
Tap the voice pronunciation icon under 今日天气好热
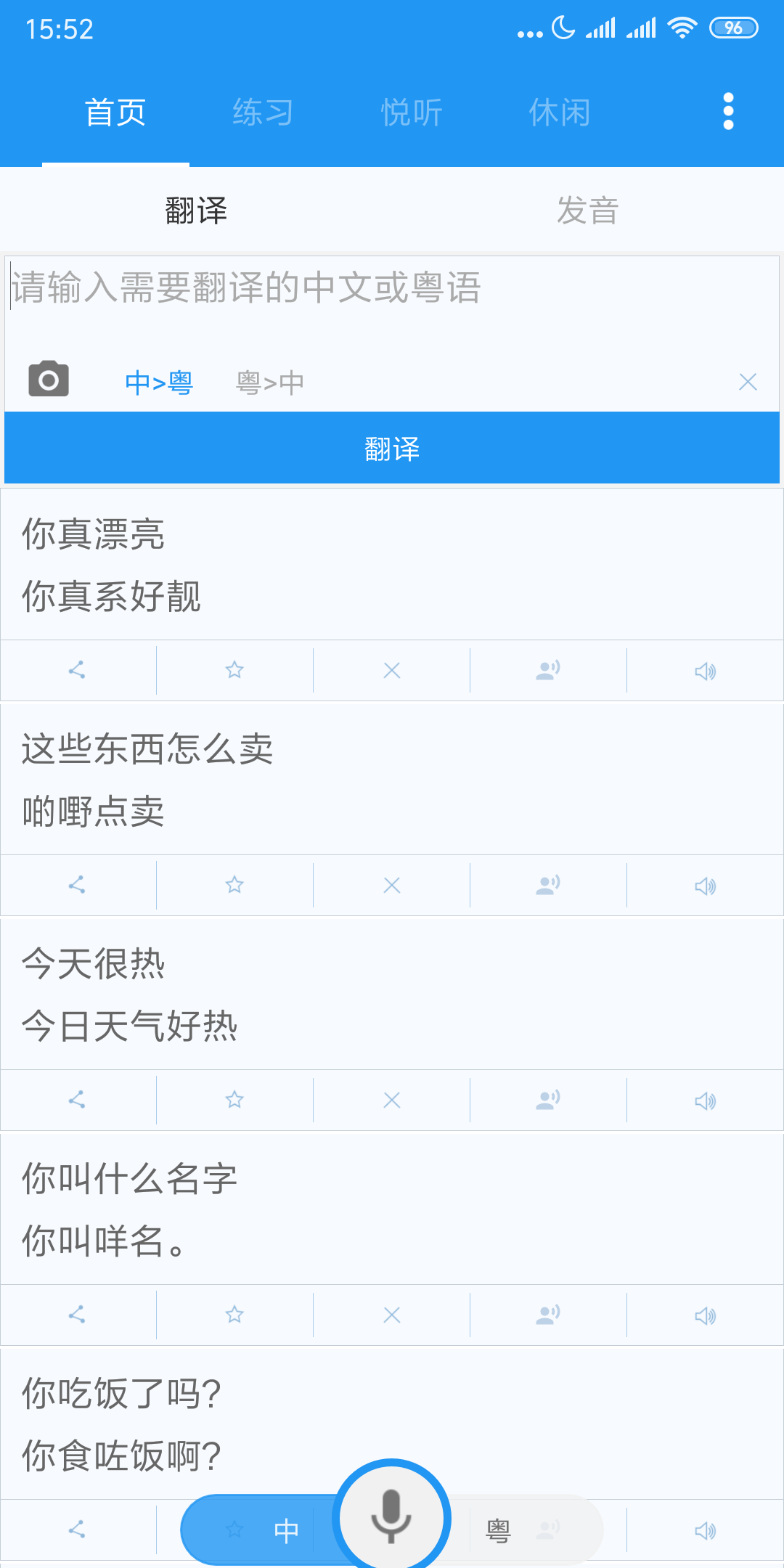click(548, 1100)
